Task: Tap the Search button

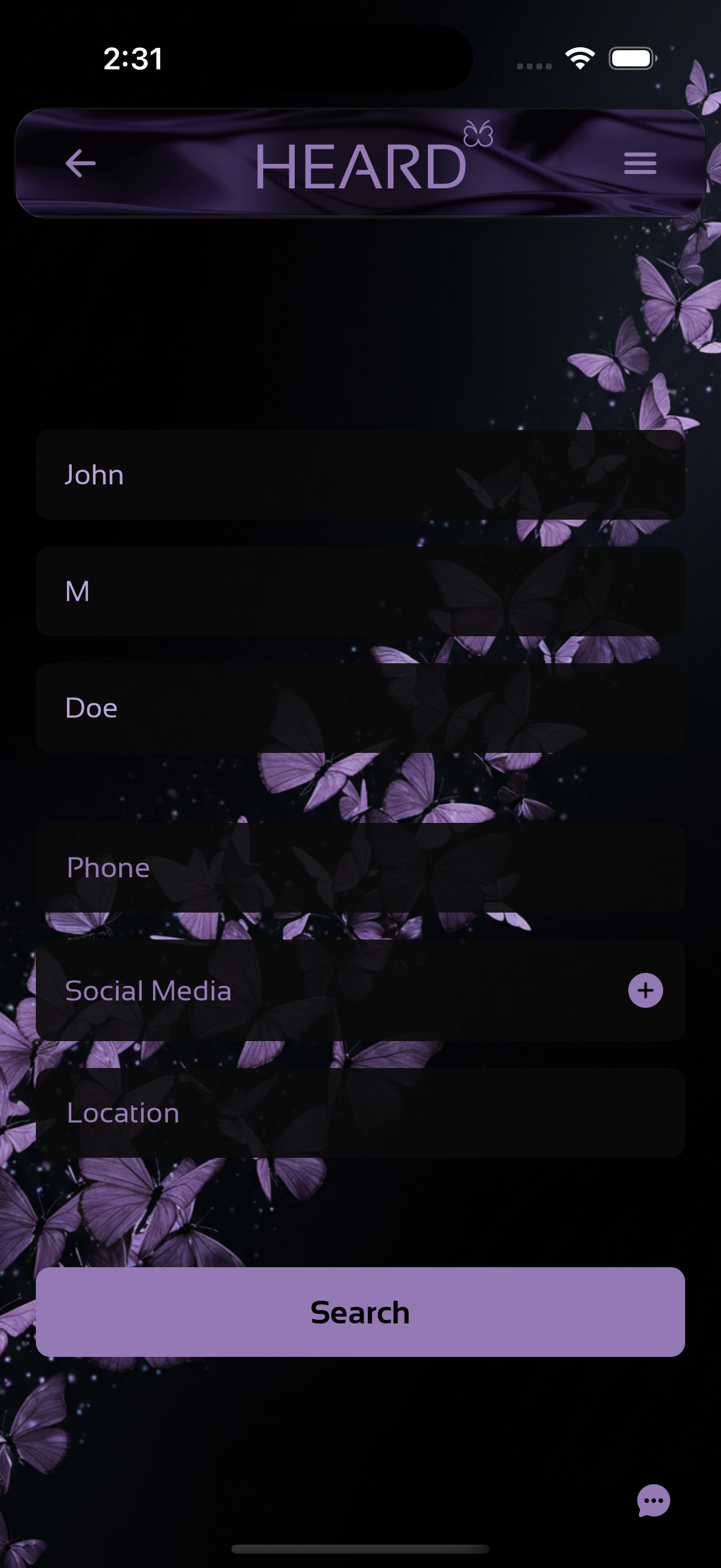Action: (x=360, y=1311)
